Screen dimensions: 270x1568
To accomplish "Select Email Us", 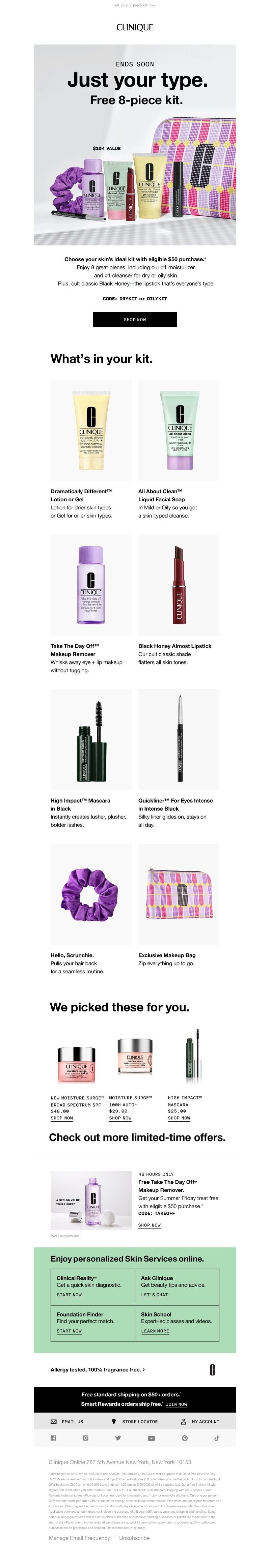I will click(67, 1422).
